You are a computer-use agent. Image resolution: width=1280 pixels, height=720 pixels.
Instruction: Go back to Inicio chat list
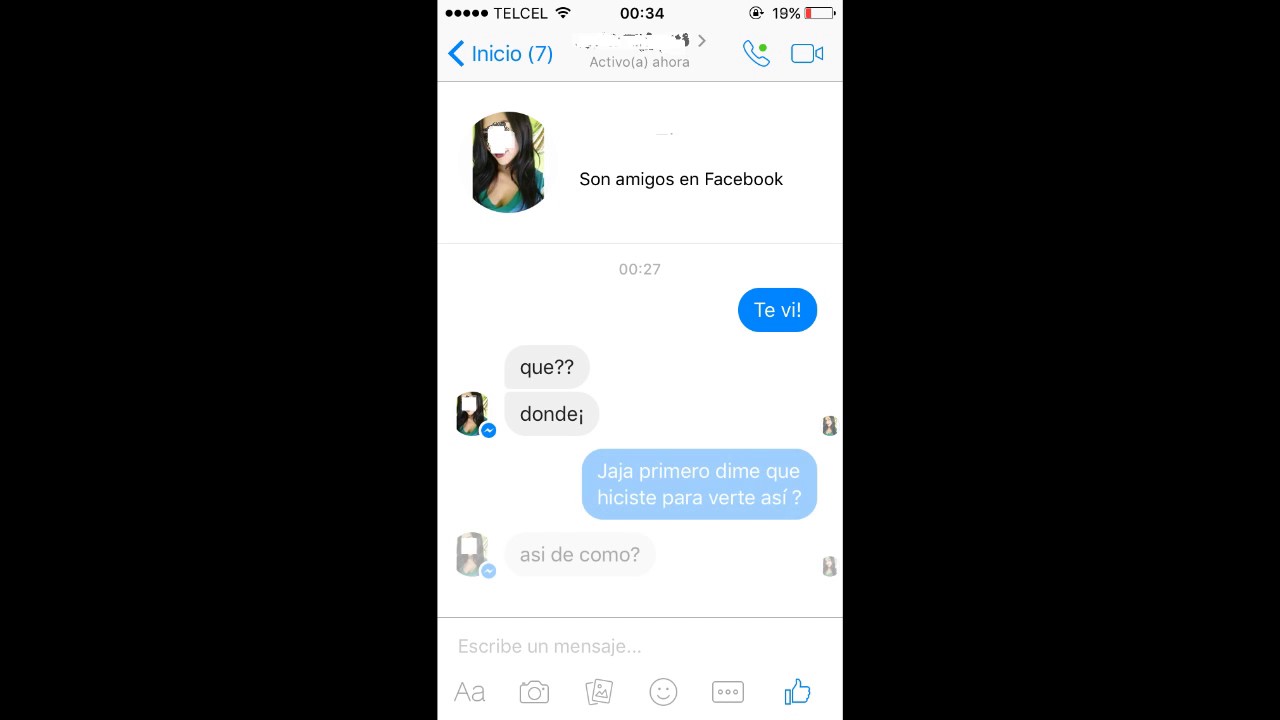[x=500, y=54]
